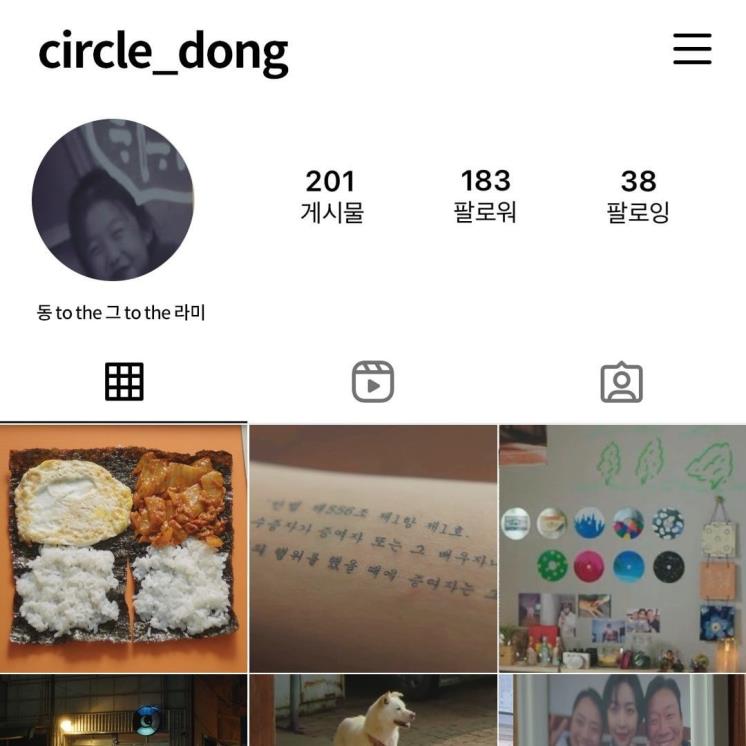
Task: View the 183 팔로워 list
Action: pos(485,195)
